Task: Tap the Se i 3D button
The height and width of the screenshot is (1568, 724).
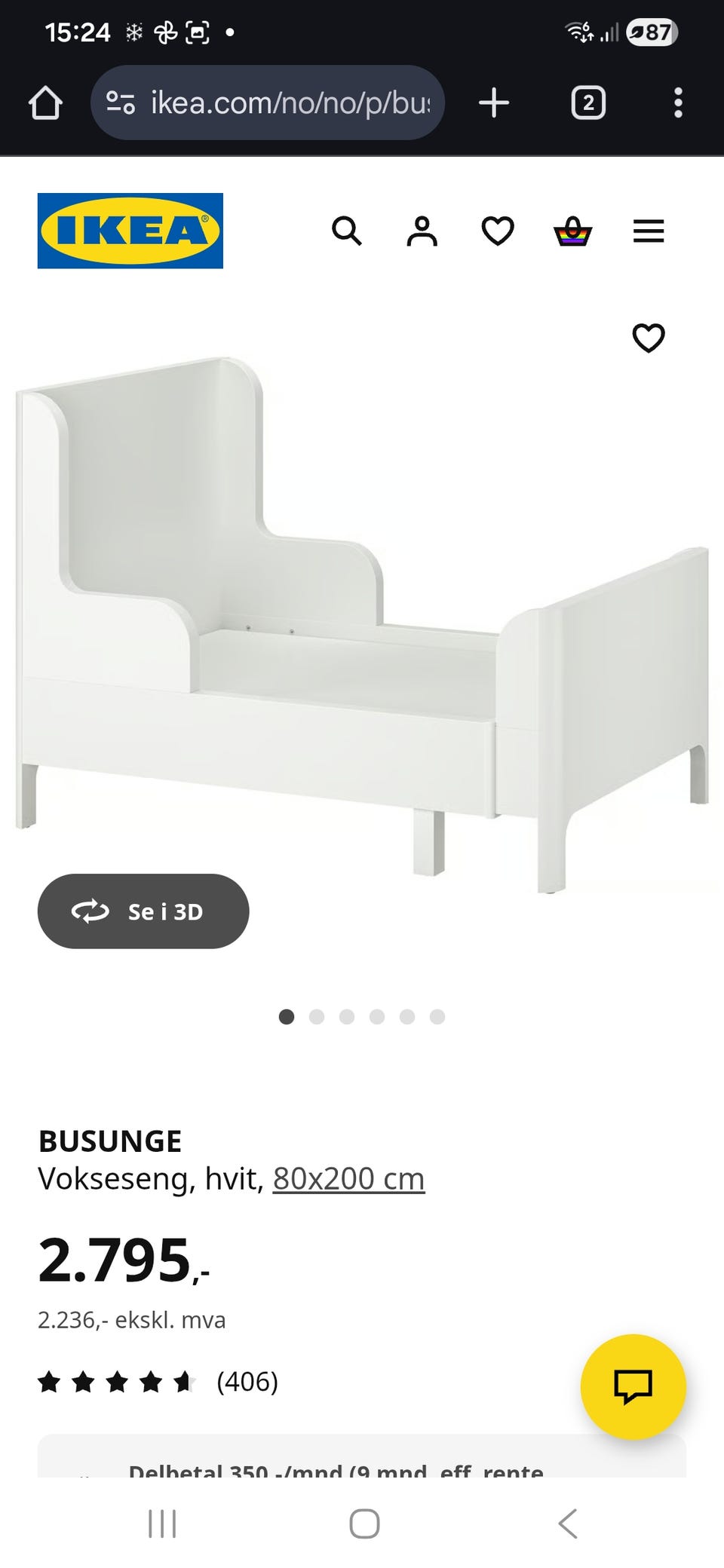Action: pos(143,911)
